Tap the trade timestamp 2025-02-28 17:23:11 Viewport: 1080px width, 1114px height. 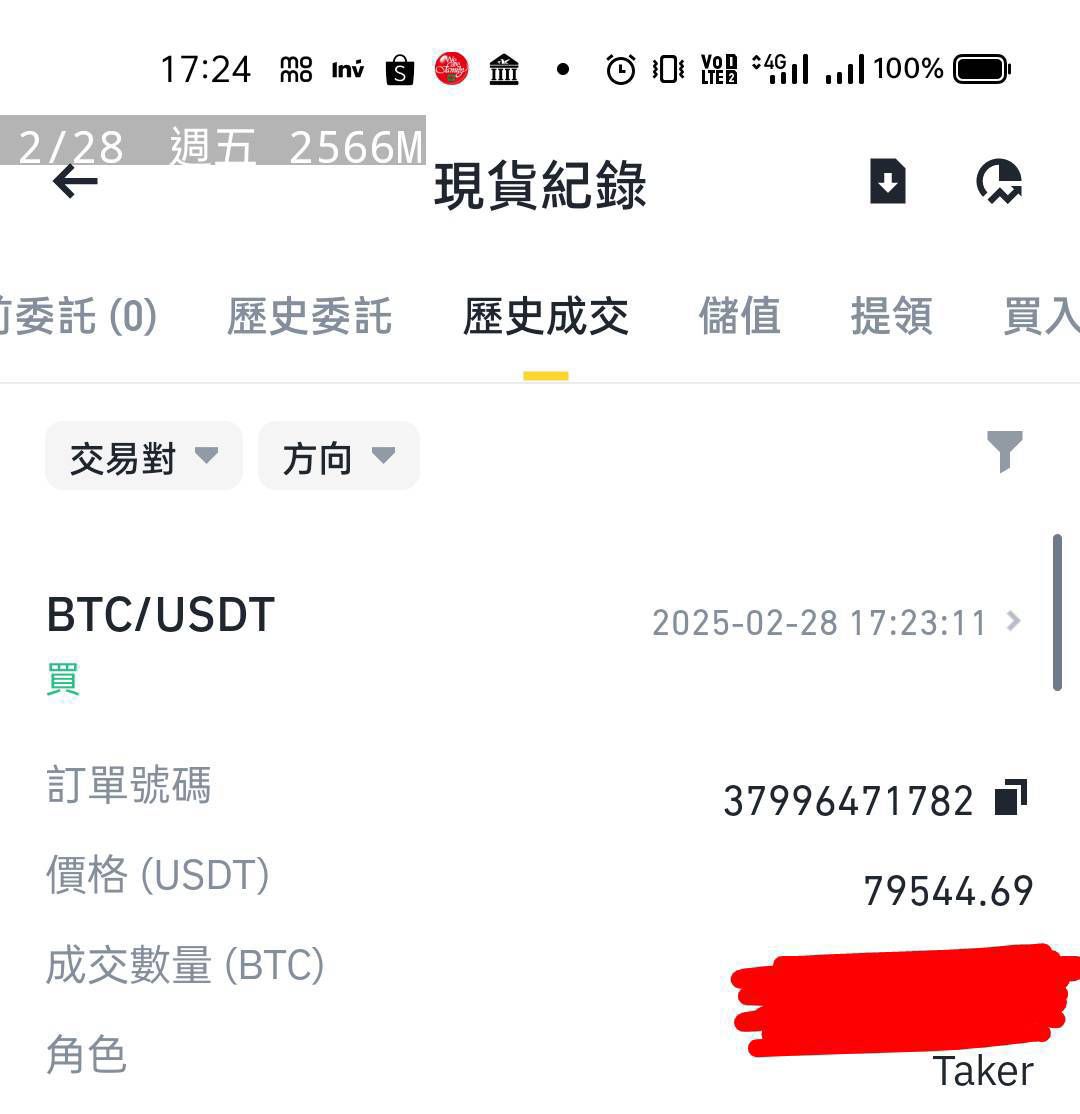820,622
